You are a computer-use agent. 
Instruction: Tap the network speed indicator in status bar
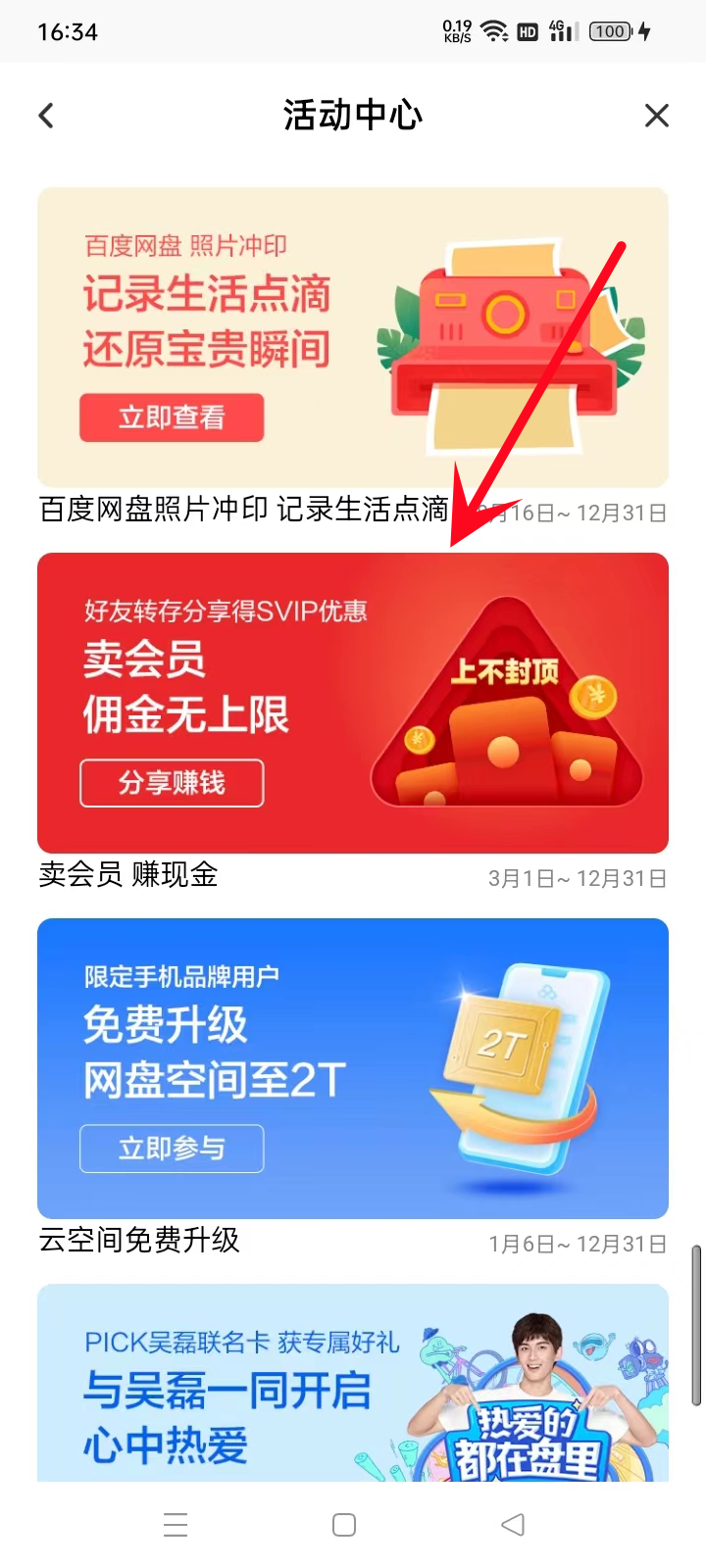[x=456, y=30]
